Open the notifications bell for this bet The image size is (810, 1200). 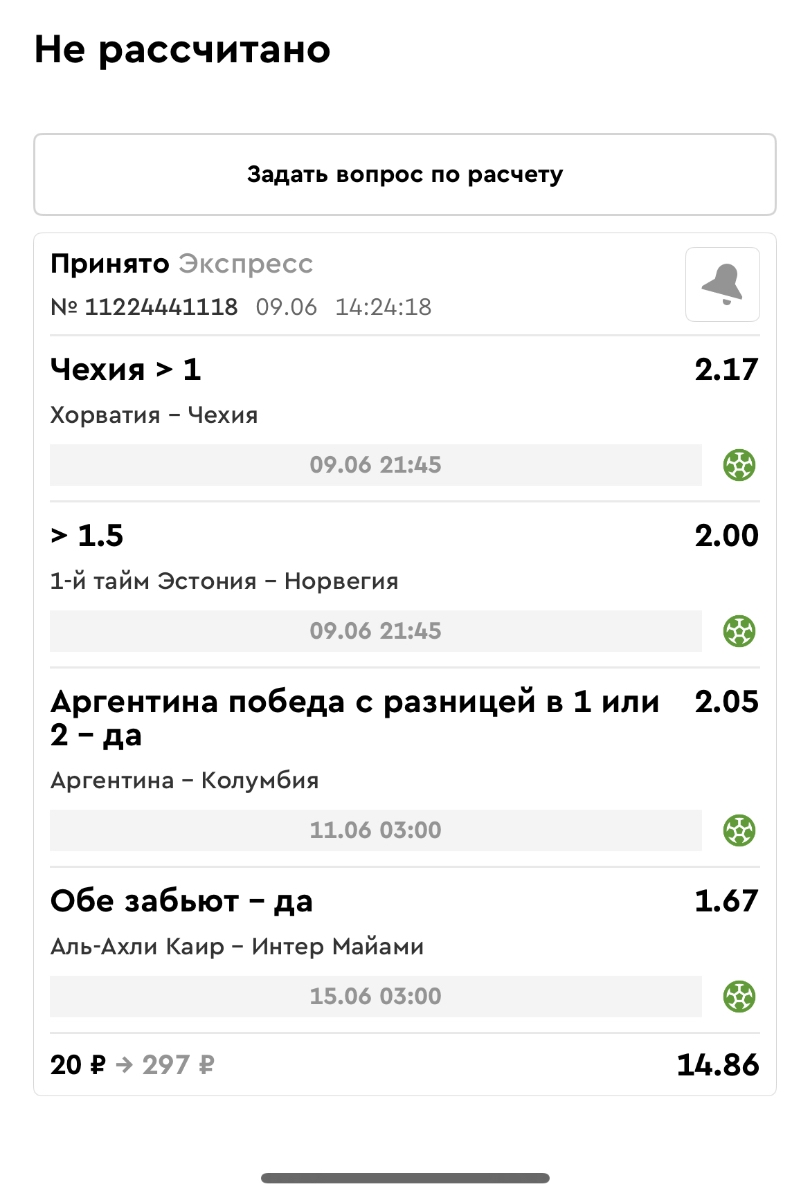pyautogui.click(x=722, y=285)
